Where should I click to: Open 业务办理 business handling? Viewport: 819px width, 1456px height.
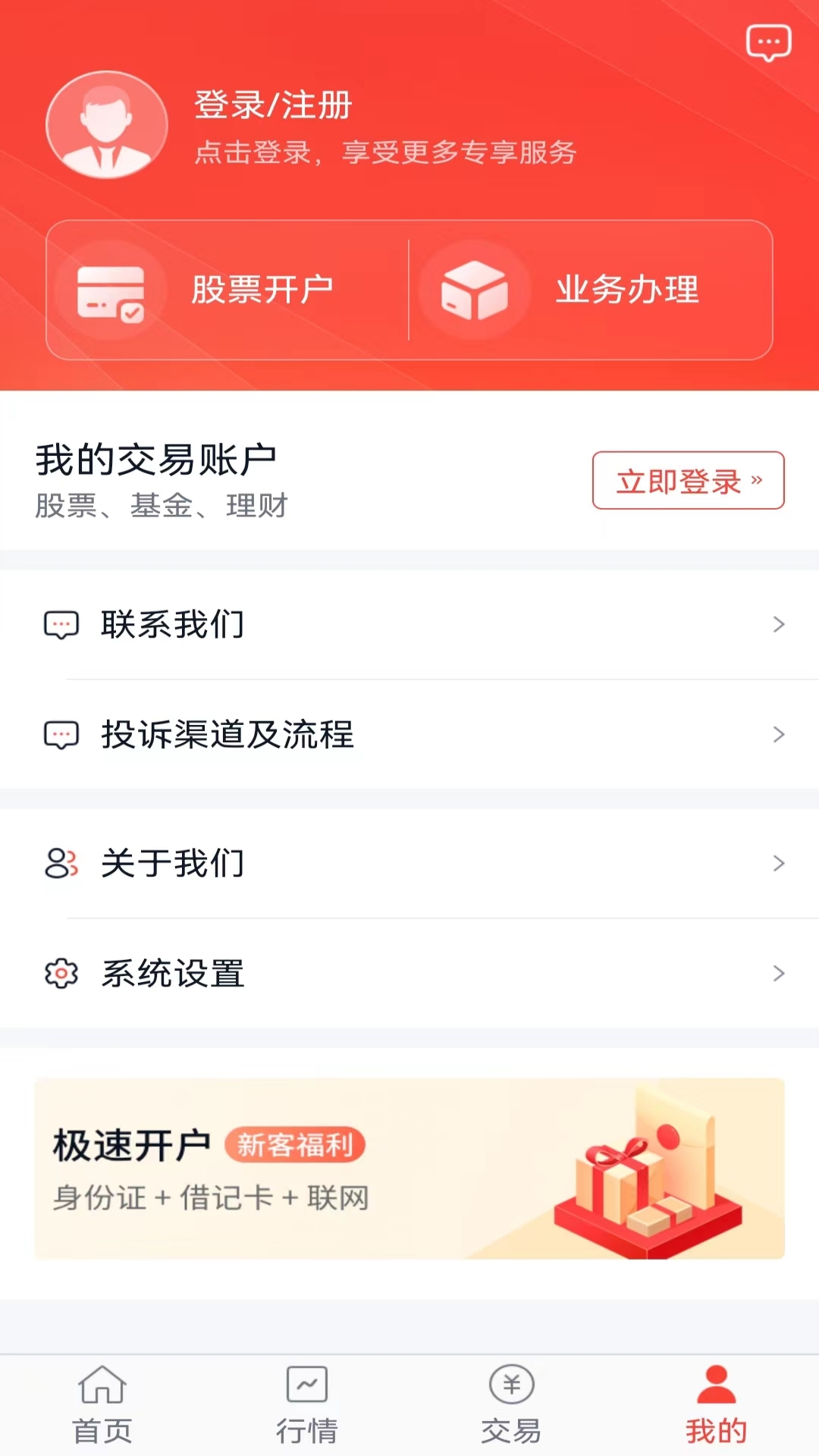(591, 290)
